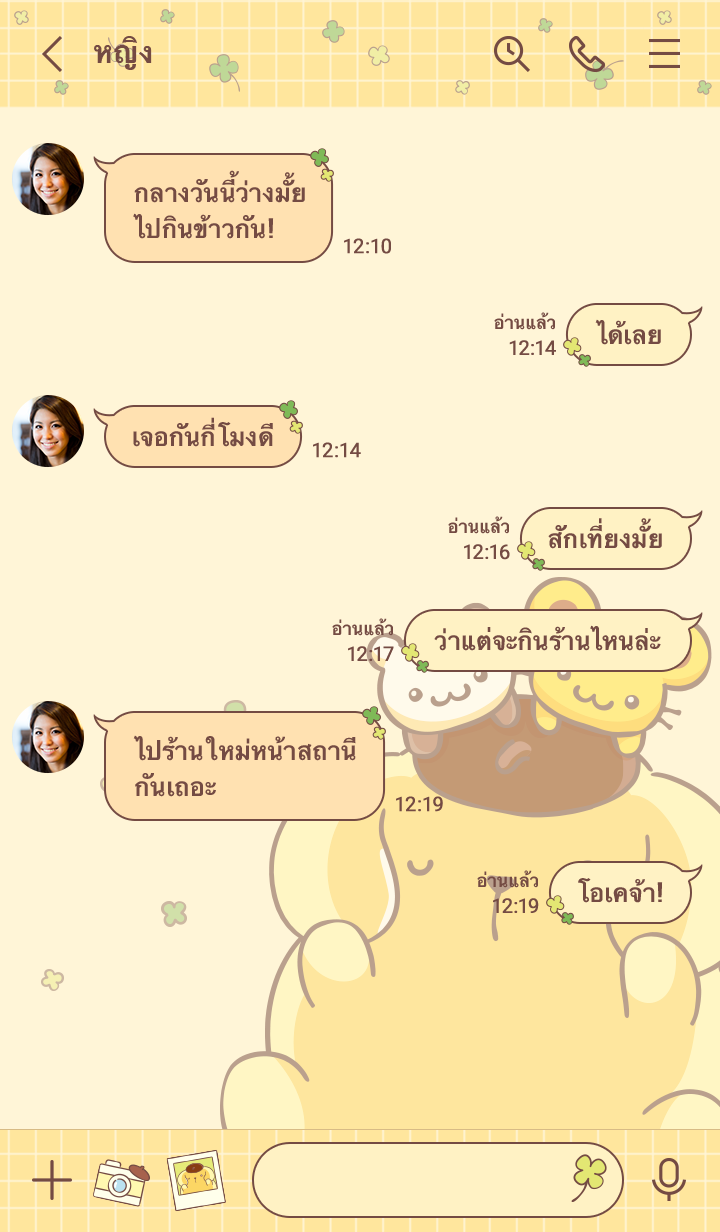Open the photo gallery picker
The image size is (720, 1232).
pyautogui.click(x=195, y=1180)
